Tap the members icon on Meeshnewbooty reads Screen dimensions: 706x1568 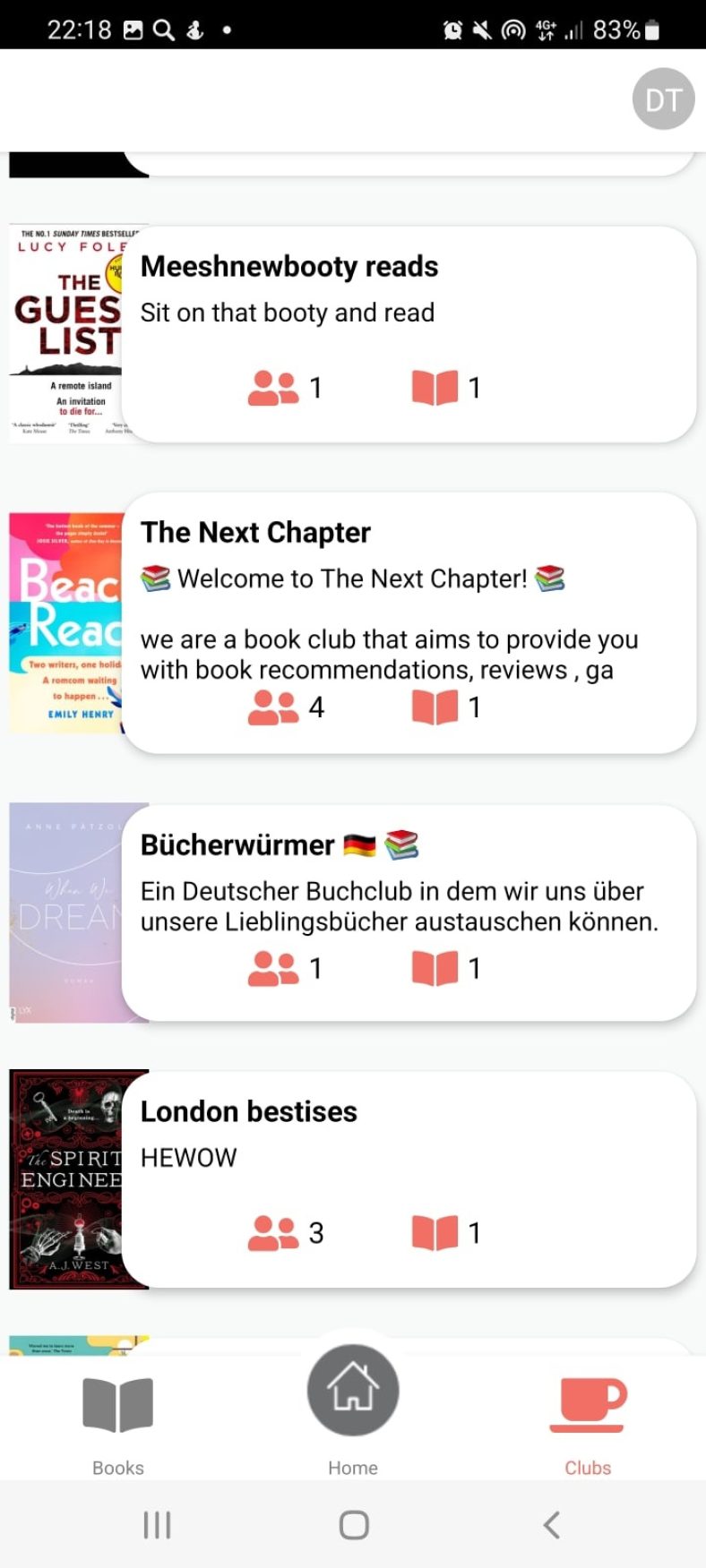click(272, 387)
